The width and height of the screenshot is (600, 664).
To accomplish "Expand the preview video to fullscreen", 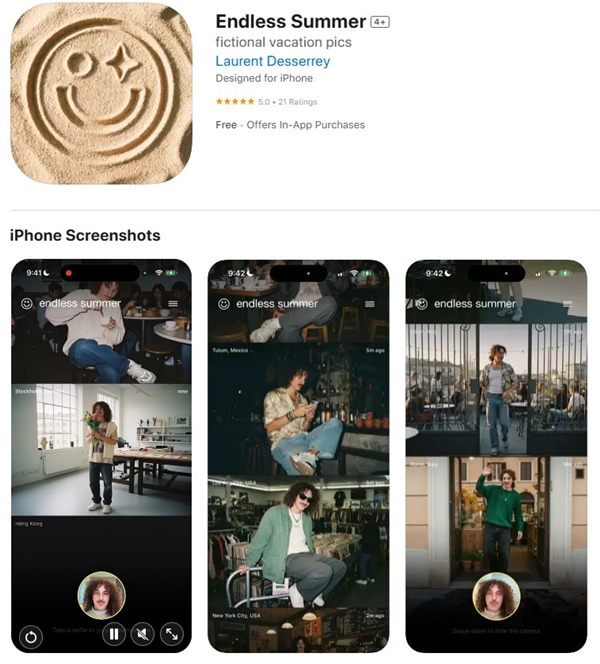I will [172, 633].
